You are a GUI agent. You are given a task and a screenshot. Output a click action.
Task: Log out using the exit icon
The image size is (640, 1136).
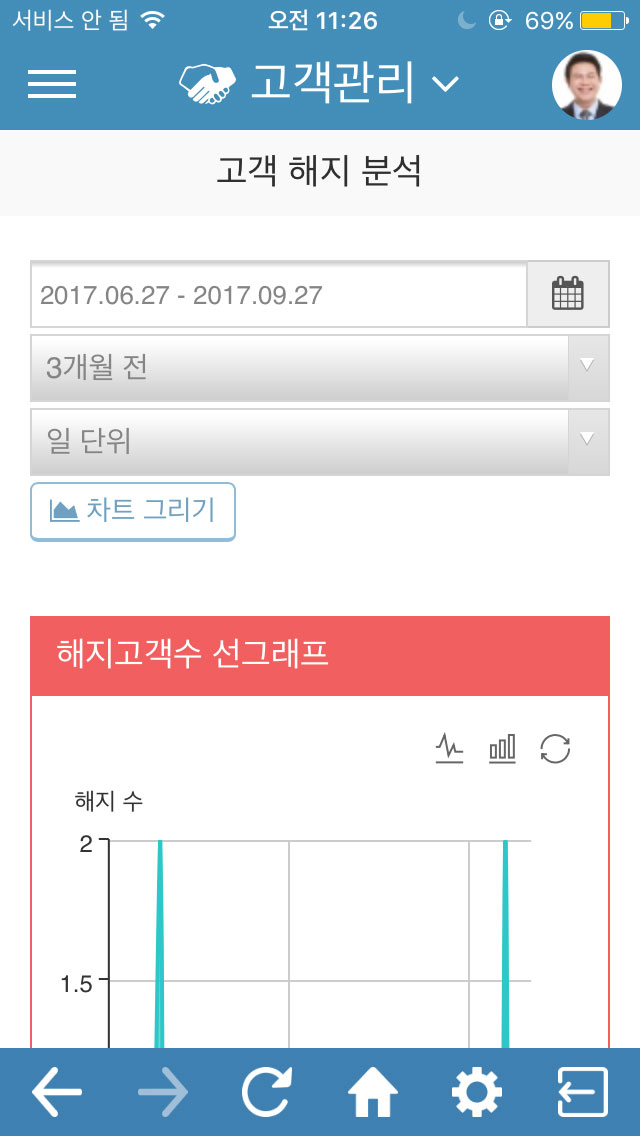tap(582, 1091)
